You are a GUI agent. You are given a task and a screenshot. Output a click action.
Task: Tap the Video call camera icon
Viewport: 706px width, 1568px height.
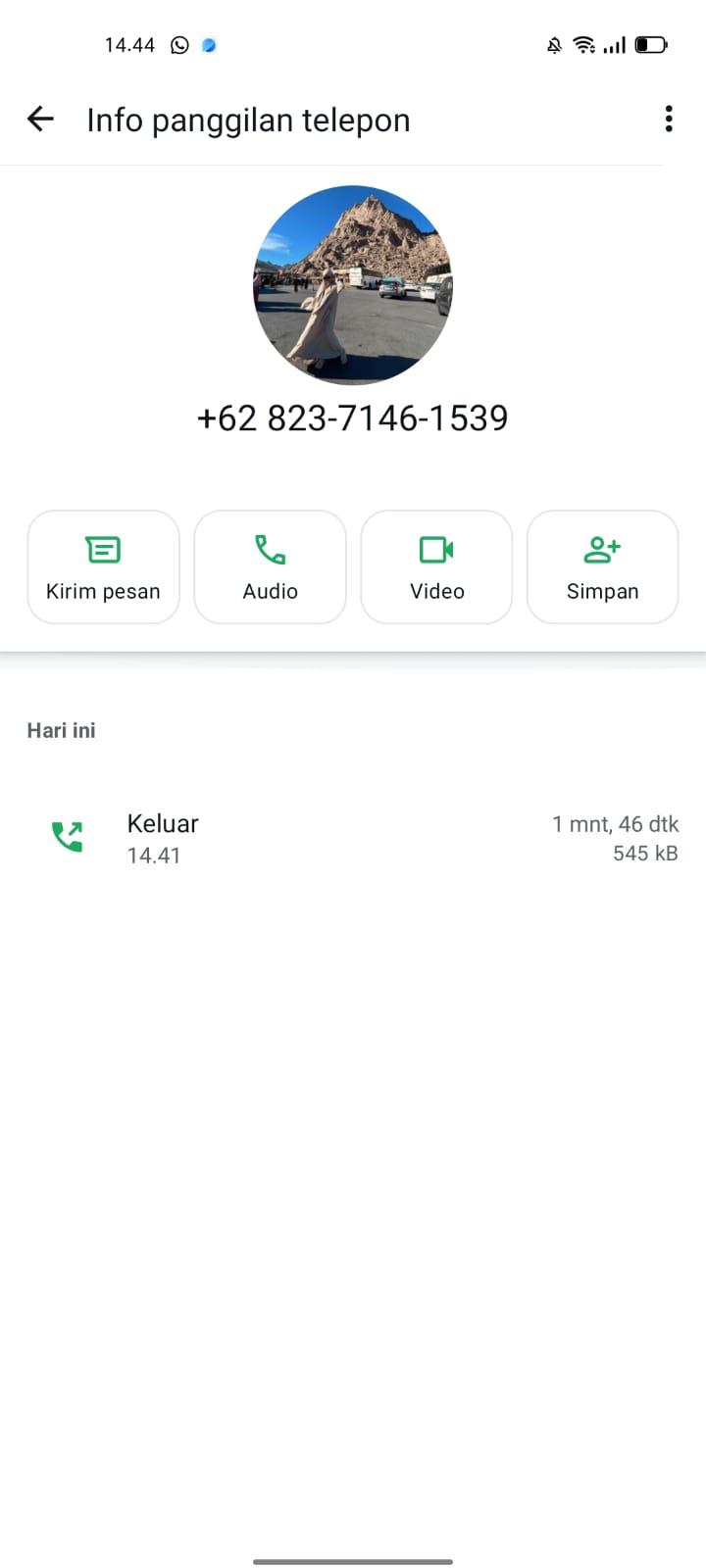pyautogui.click(x=436, y=549)
